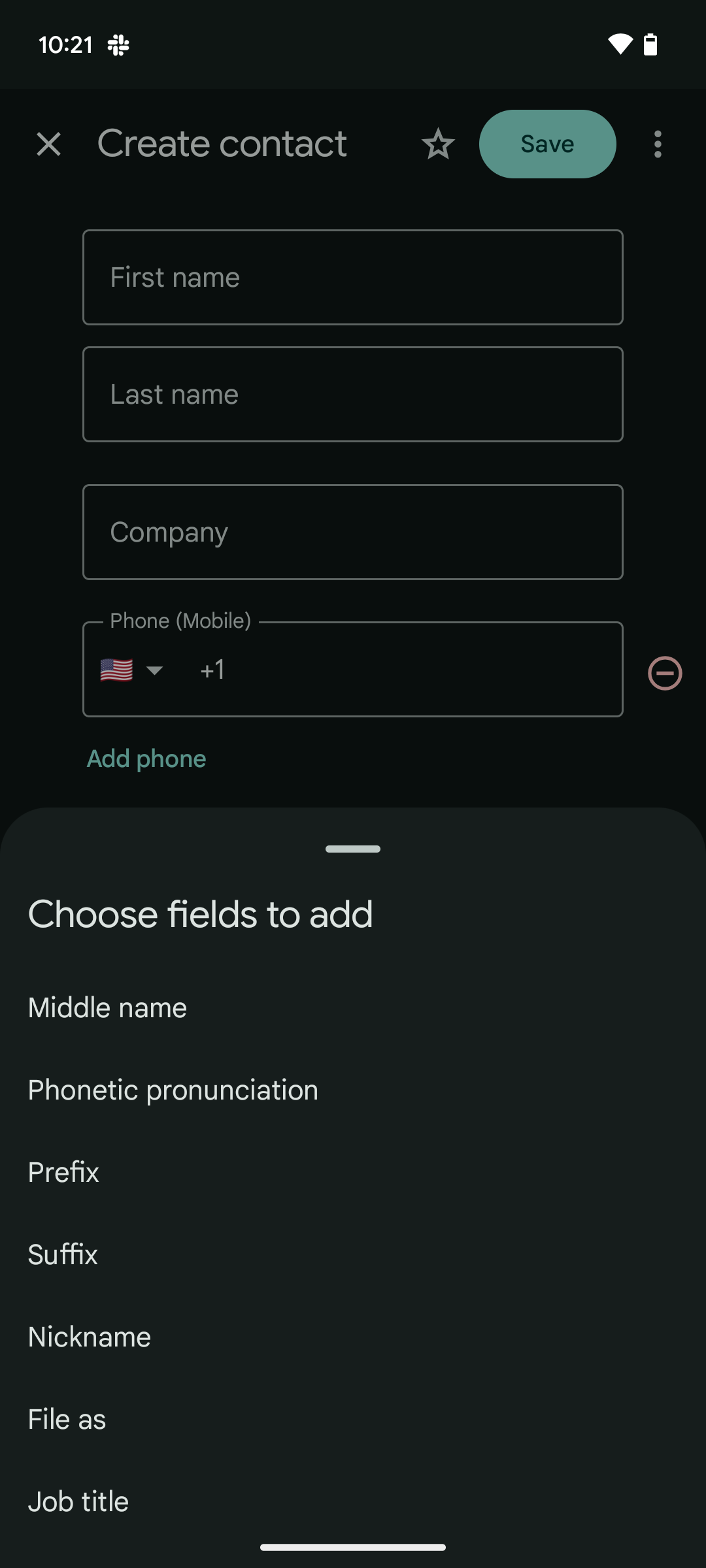Focus the Company field
This screenshot has height=1568, width=706.
pos(353,532)
